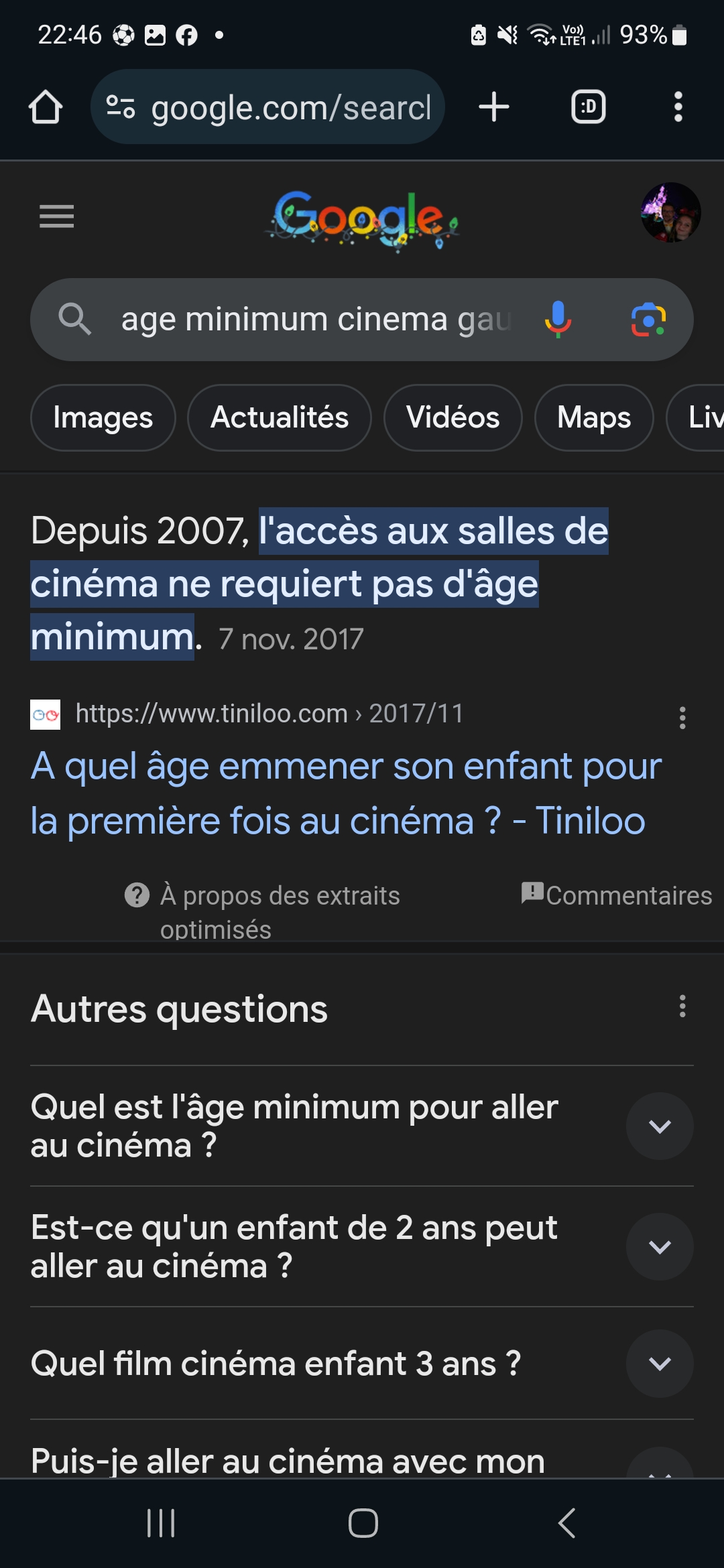Viewport: 724px width, 1568px height.
Task: Search with Google Lens camera
Action: coord(648,320)
